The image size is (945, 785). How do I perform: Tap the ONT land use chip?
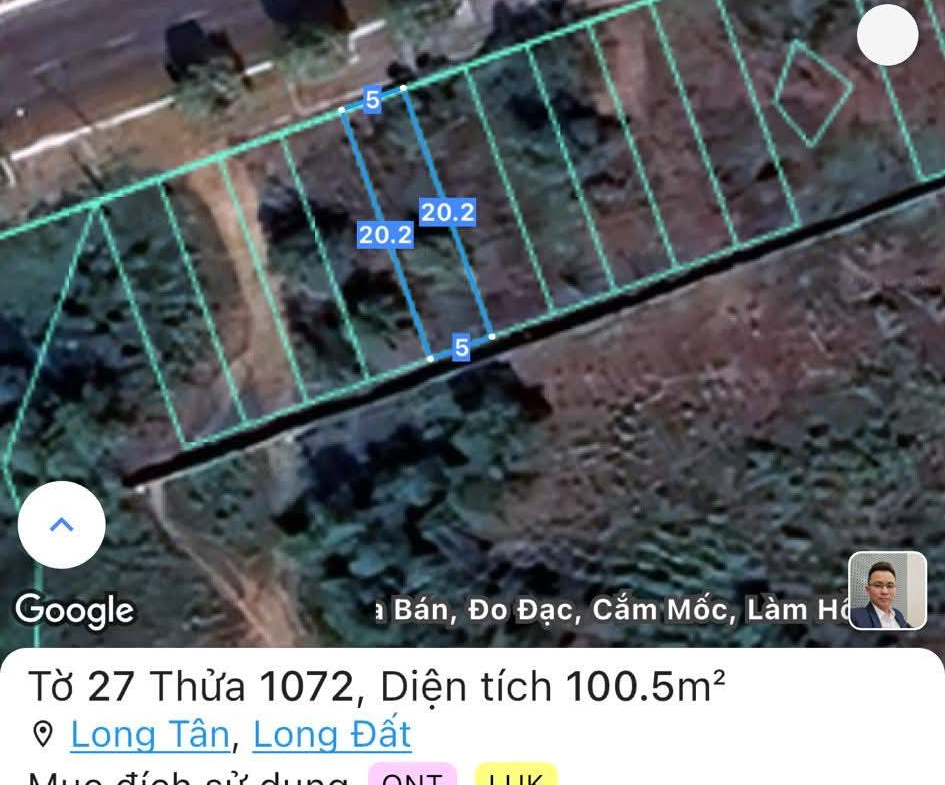[412, 776]
